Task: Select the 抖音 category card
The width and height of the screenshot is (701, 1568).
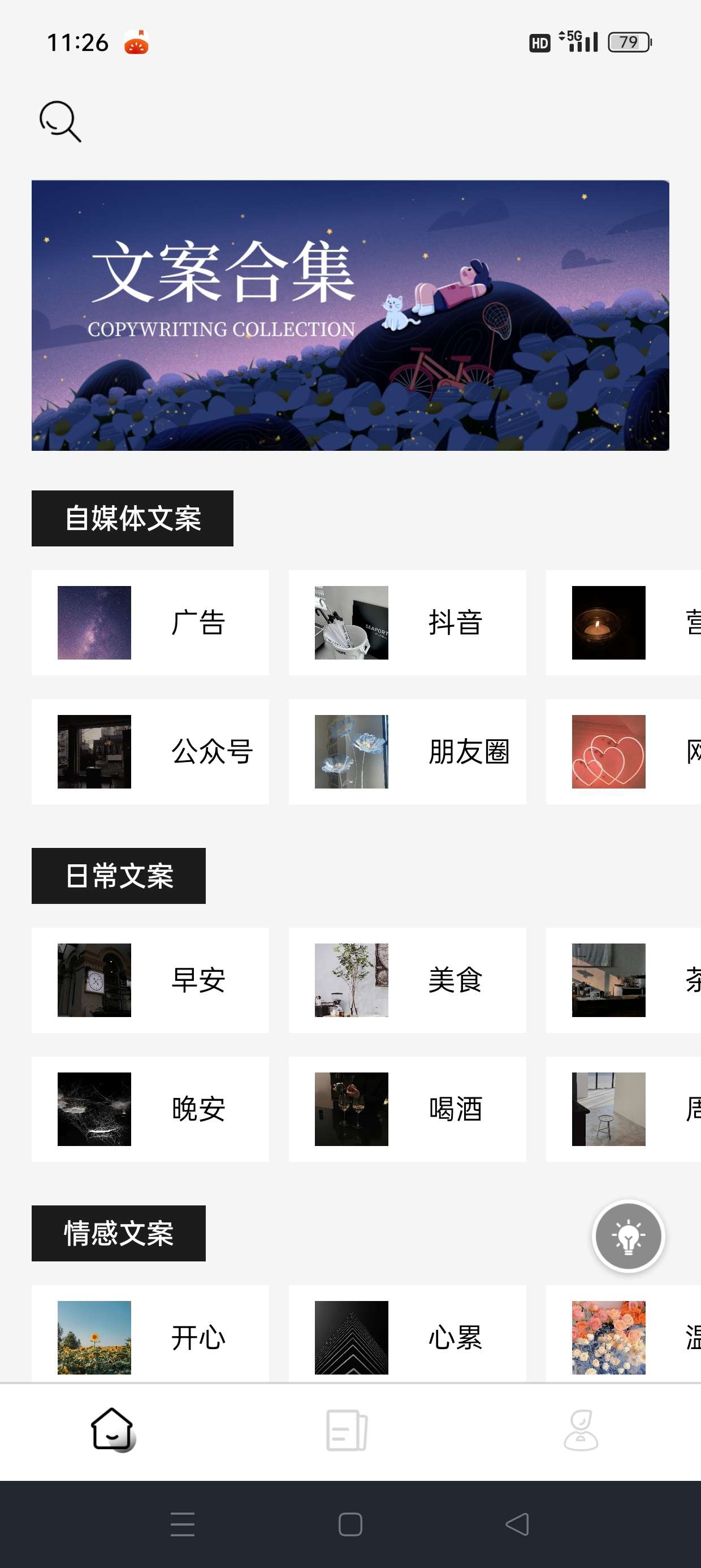Action: coord(406,623)
